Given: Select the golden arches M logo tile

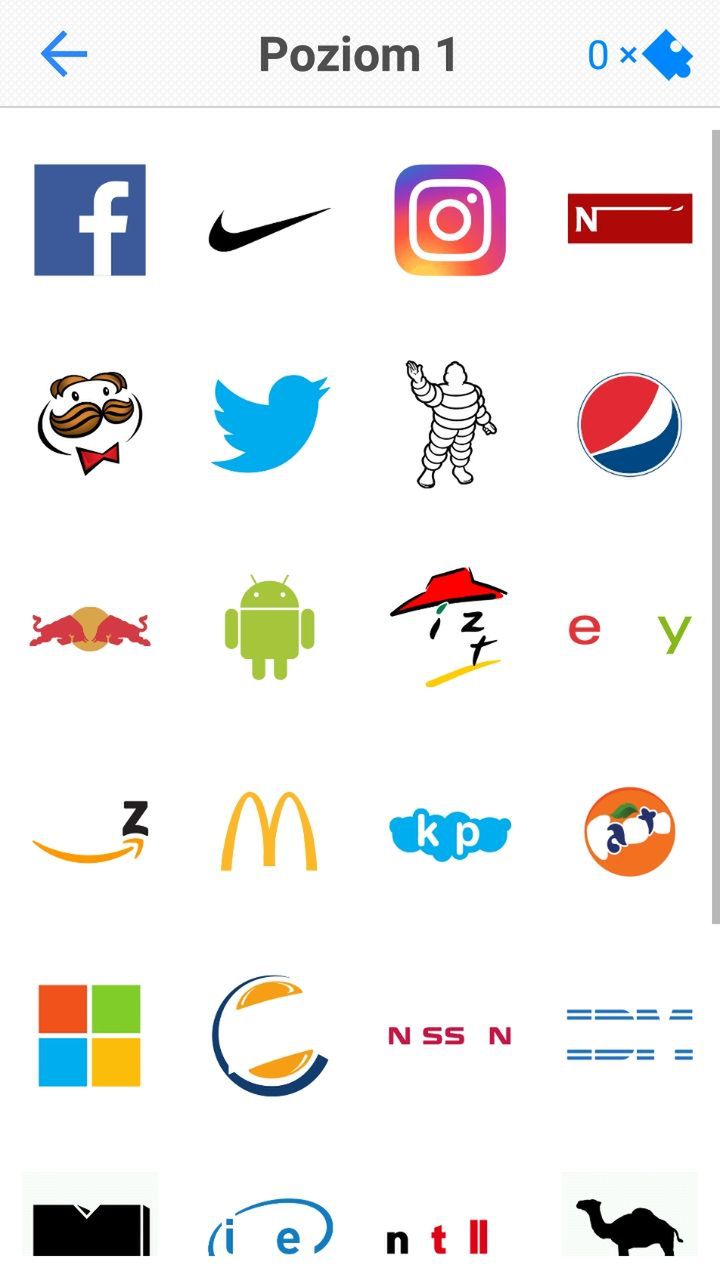Looking at the screenshot, I should [x=269, y=831].
